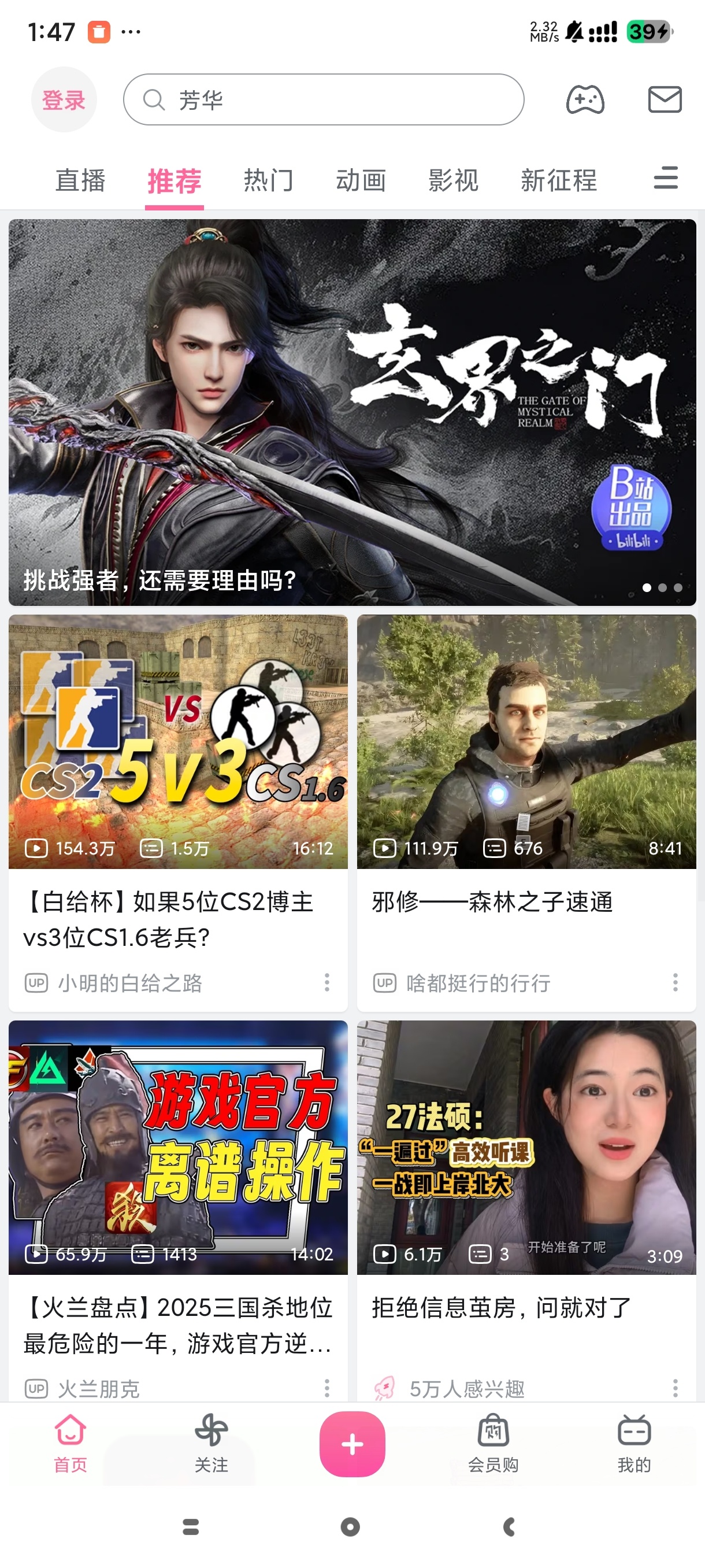Play the CS2 5v3 CS1.6 video
This screenshot has width=705, height=1568.
pos(177,741)
